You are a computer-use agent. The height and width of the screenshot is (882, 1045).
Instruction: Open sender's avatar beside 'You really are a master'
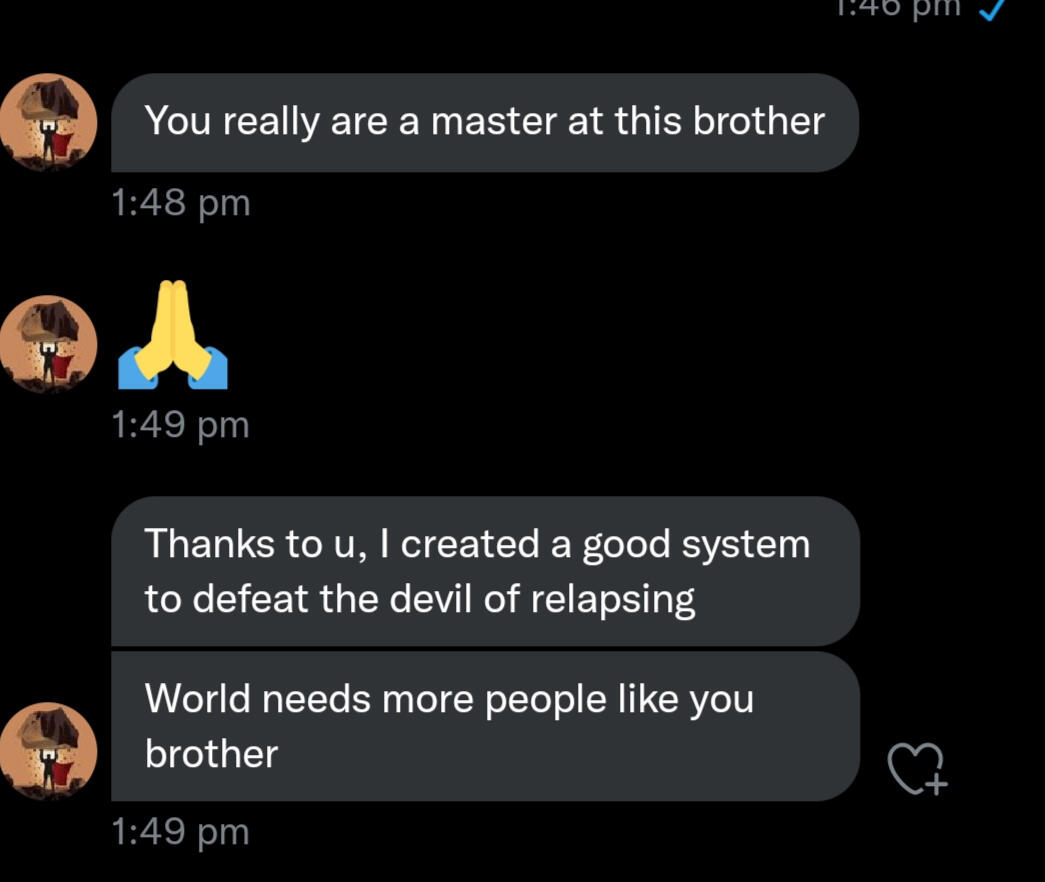point(48,122)
